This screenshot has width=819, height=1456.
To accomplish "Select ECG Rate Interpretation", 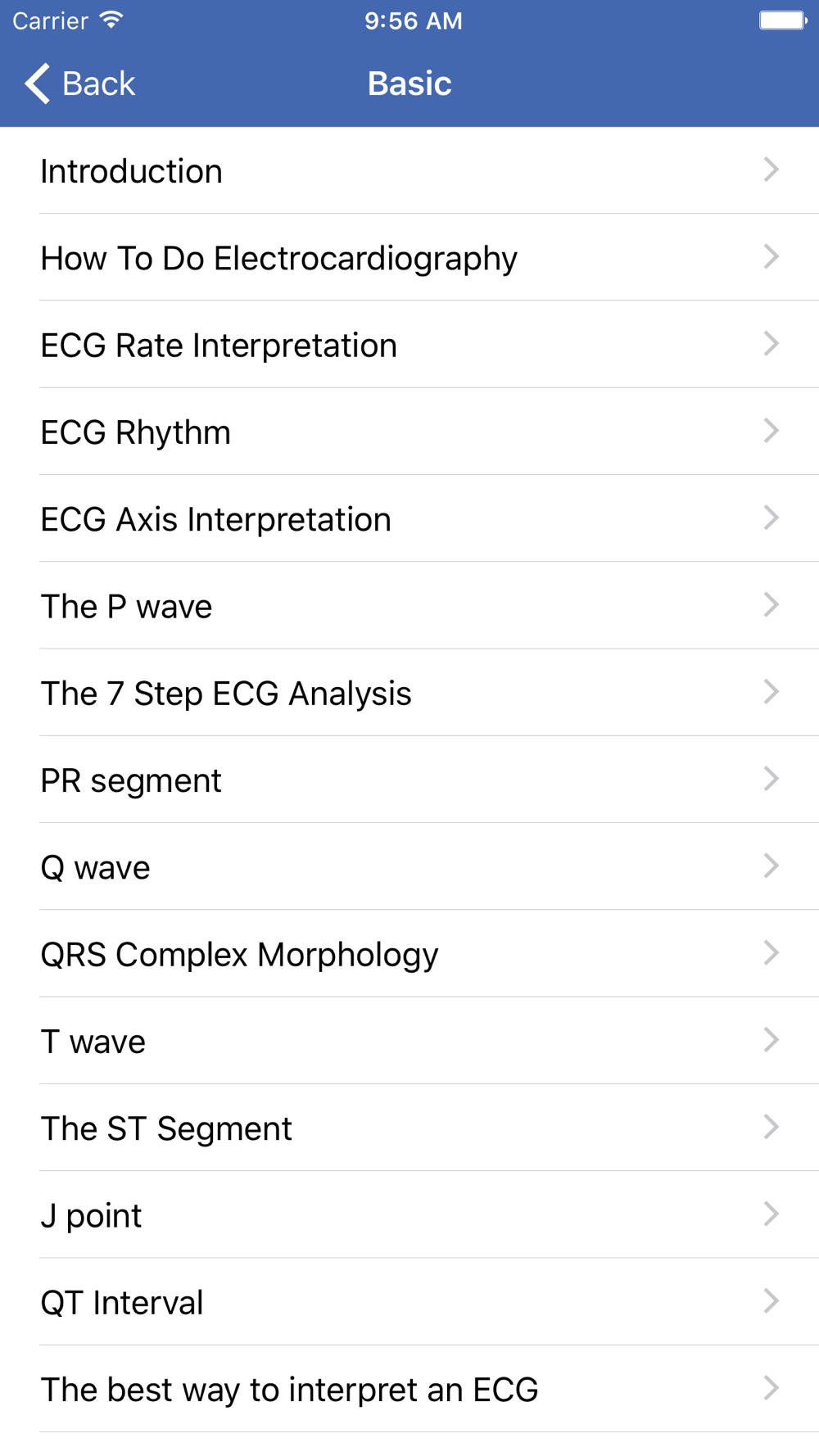I will click(409, 344).
